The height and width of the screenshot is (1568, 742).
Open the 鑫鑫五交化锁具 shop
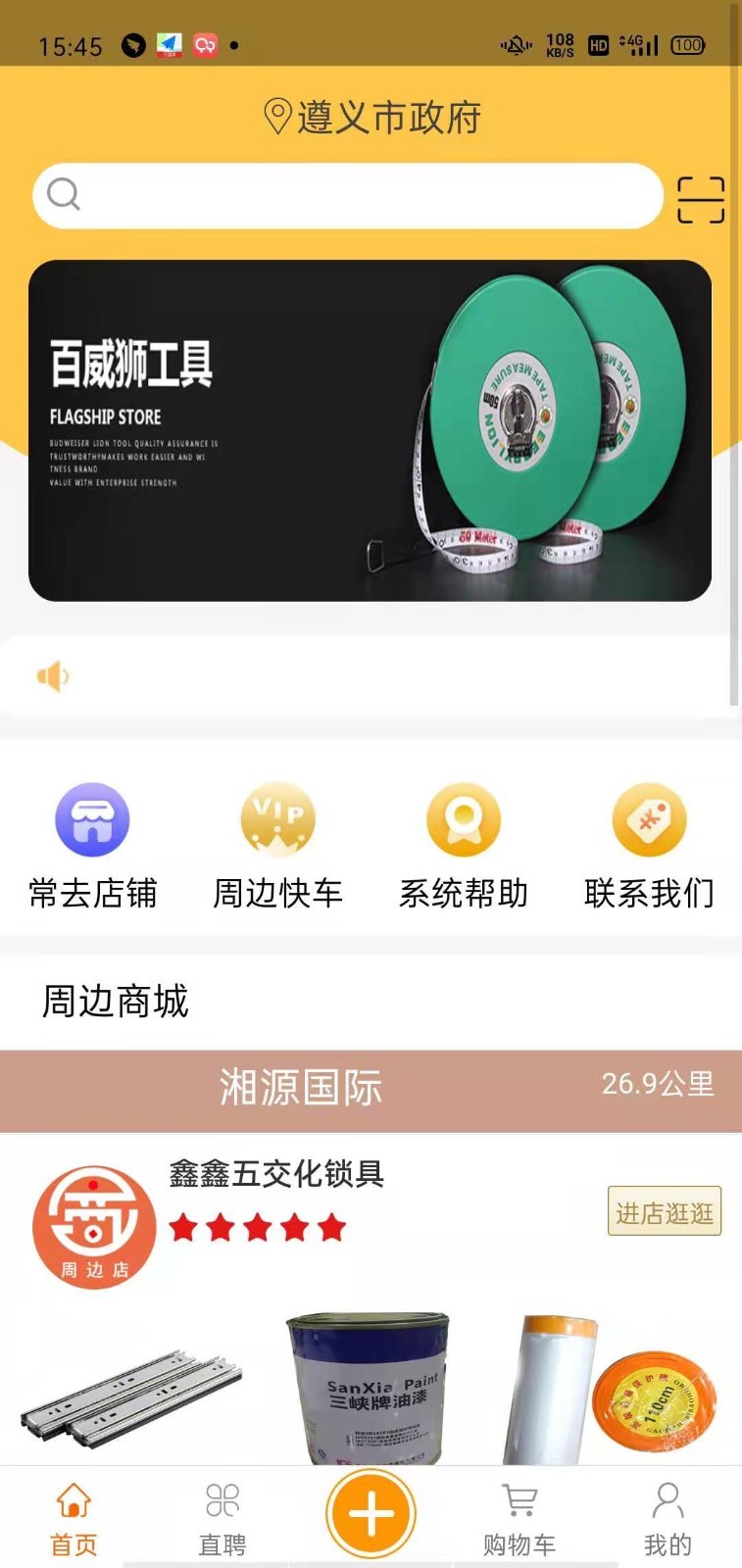click(x=276, y=1174)
